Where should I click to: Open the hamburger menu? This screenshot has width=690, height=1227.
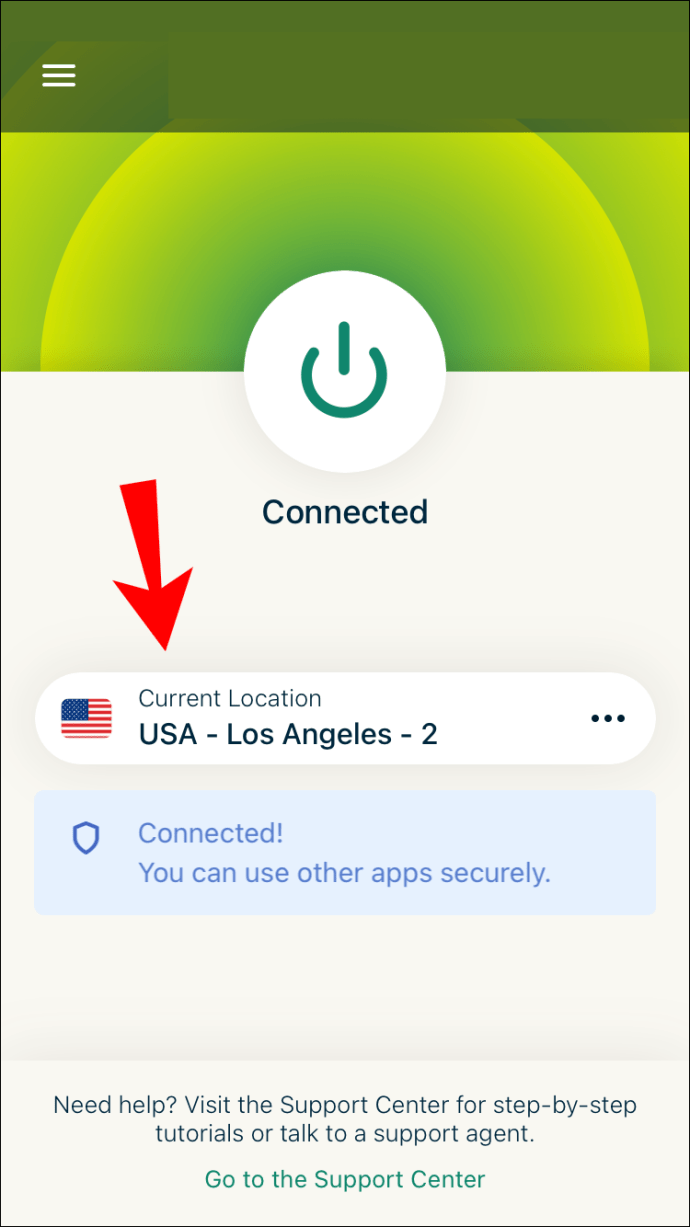coord(59,76)
